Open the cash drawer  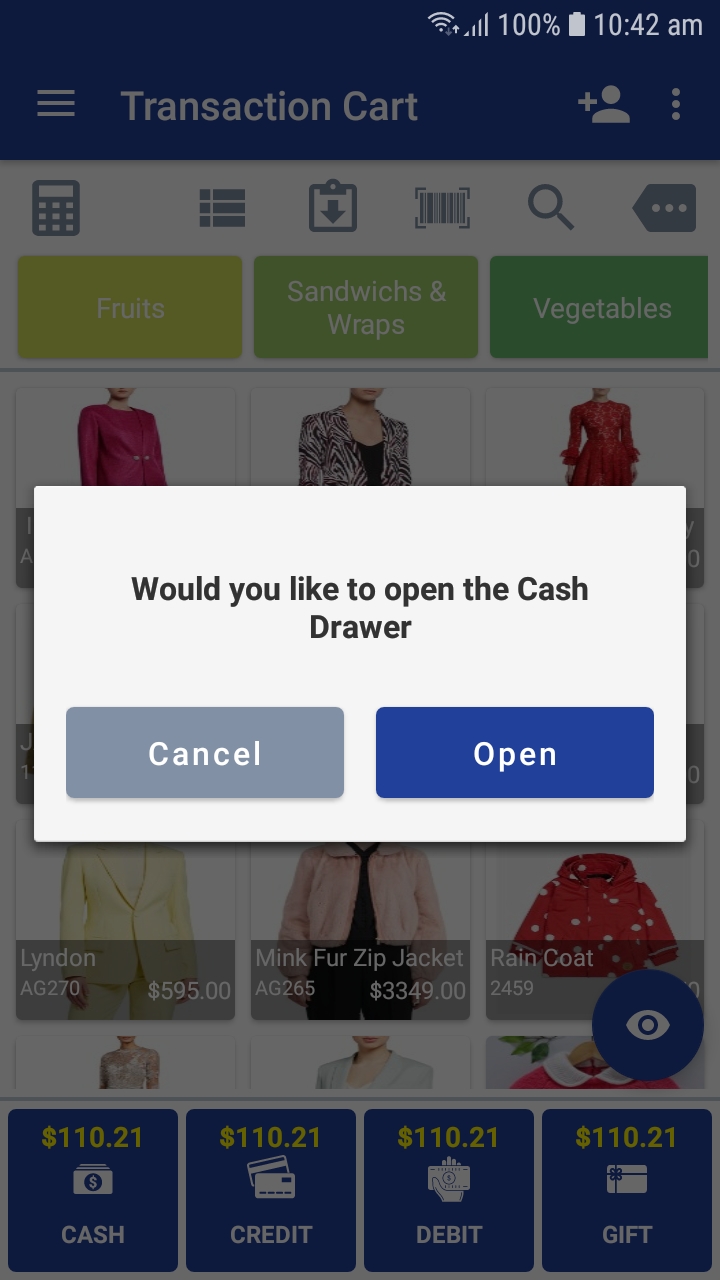point(514,753)
